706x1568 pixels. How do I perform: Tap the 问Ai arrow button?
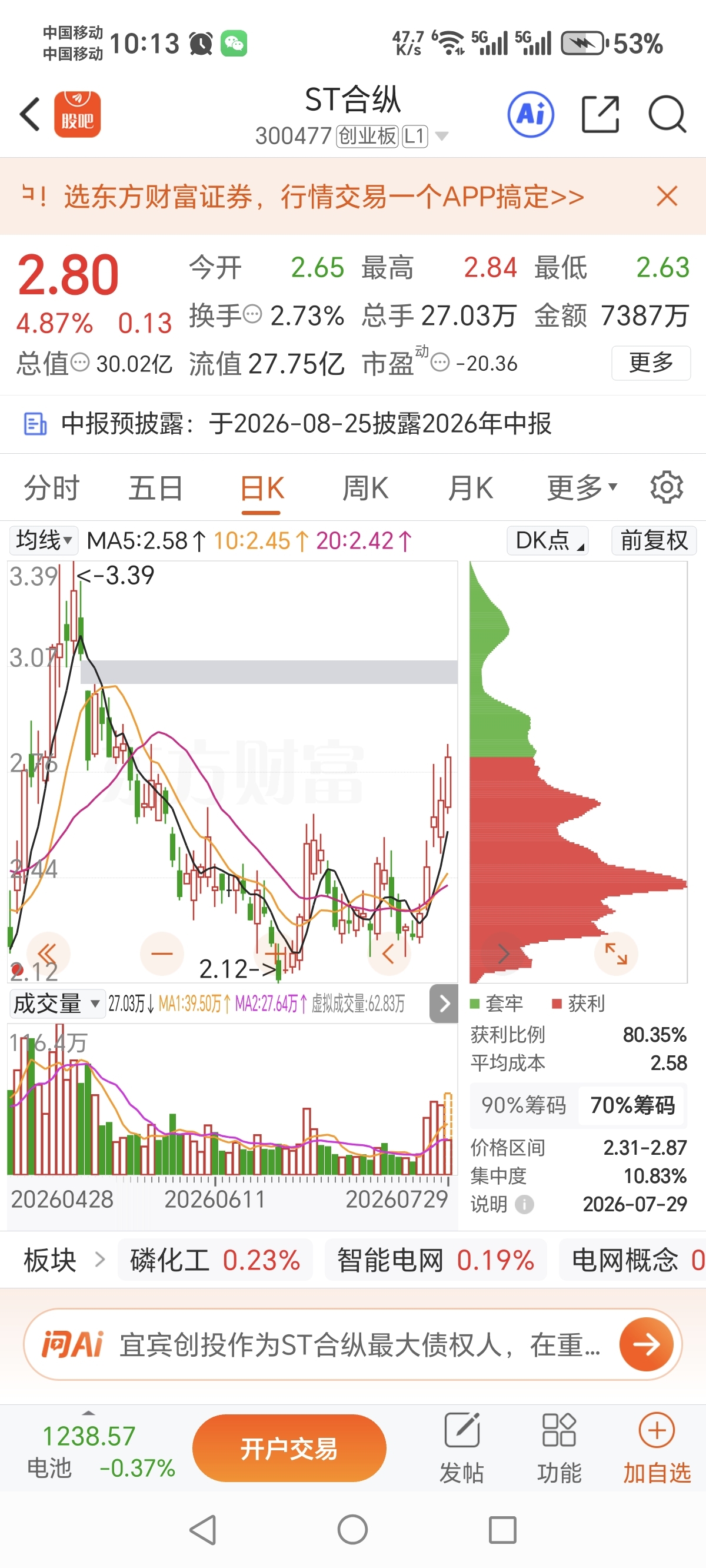646,1344
